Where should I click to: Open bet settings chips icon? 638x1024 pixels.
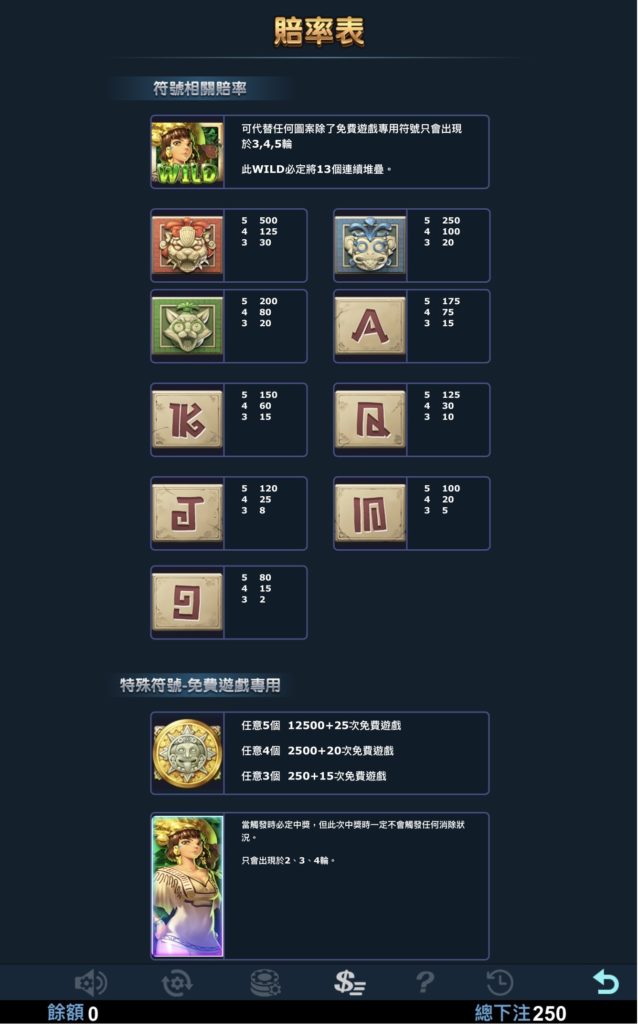tap(265, 983)
